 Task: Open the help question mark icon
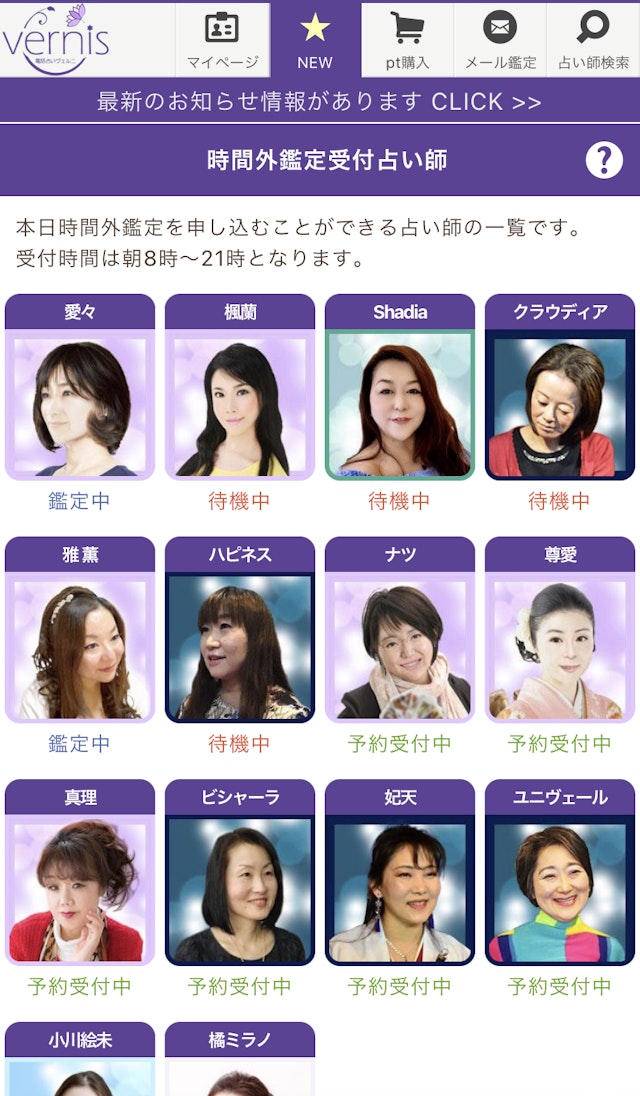point(604,160)
